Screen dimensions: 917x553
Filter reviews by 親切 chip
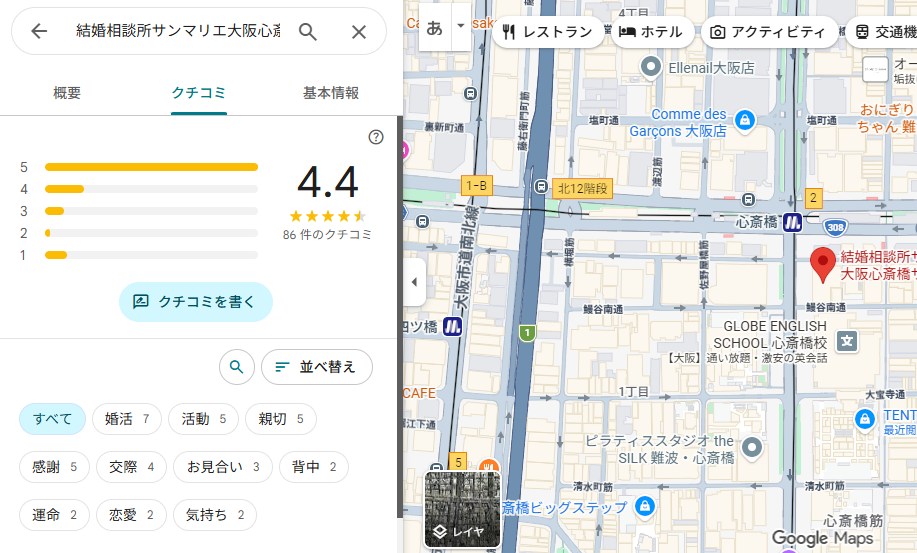point(280,419)
